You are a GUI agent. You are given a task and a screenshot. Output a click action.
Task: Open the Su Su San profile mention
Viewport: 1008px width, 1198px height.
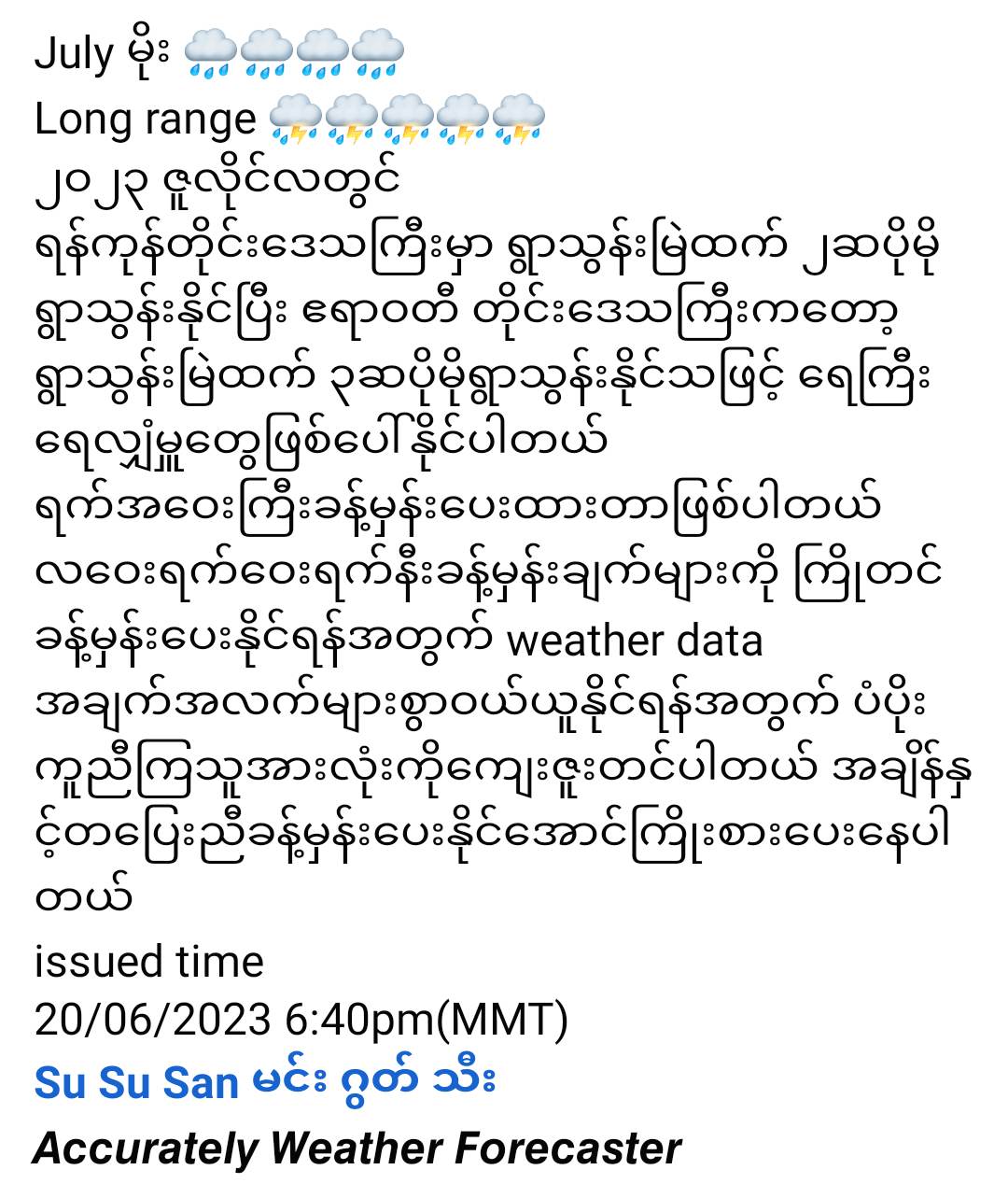point(264,1082)
